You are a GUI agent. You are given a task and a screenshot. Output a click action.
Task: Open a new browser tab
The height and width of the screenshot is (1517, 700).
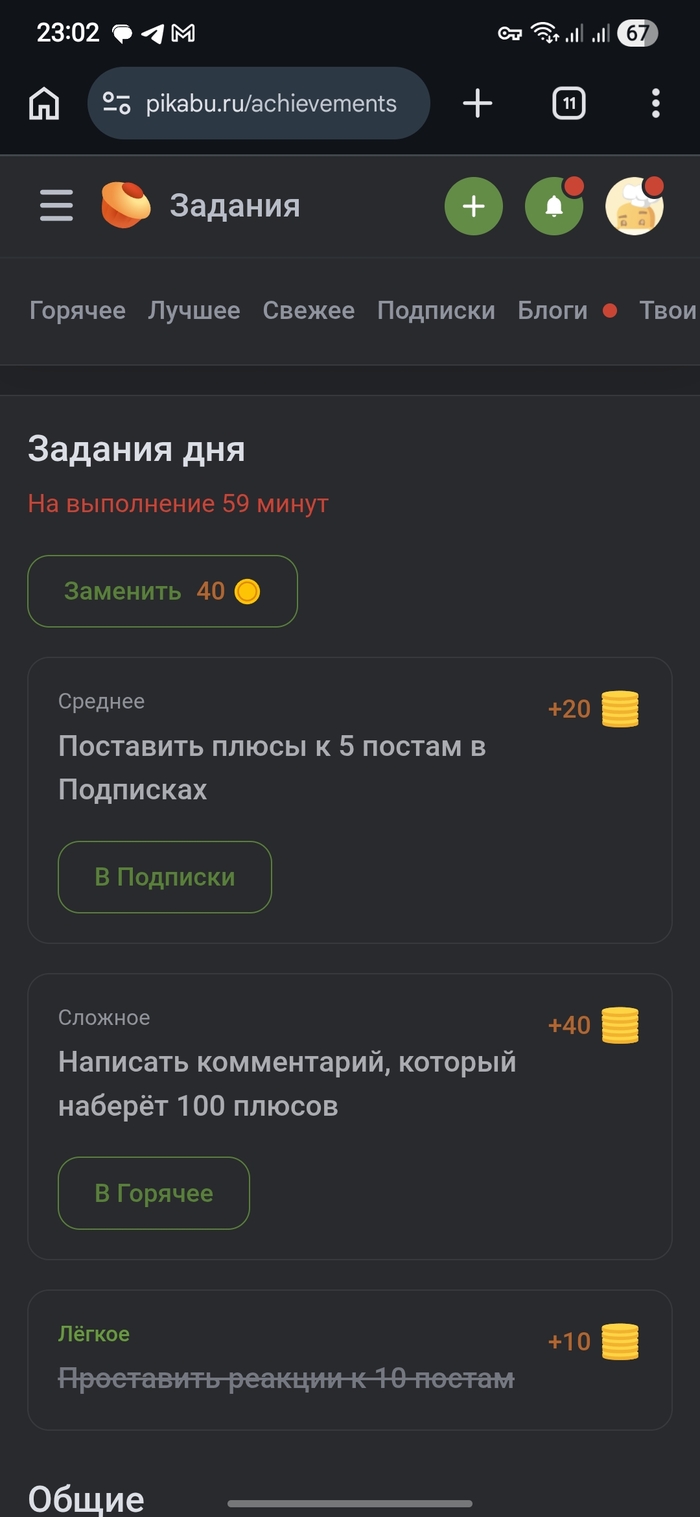[477, 103]
